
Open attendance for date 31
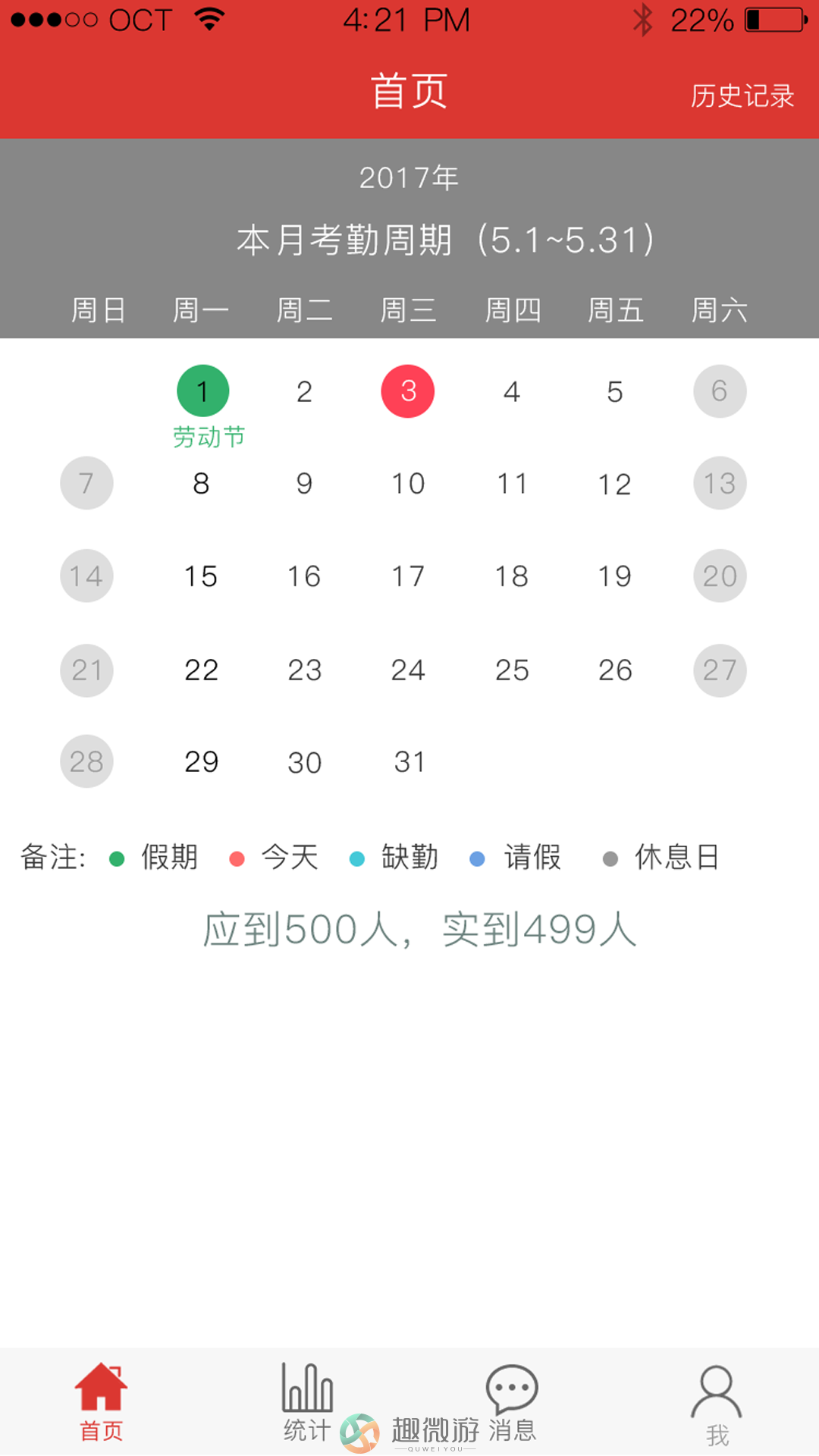click(409, 762)
